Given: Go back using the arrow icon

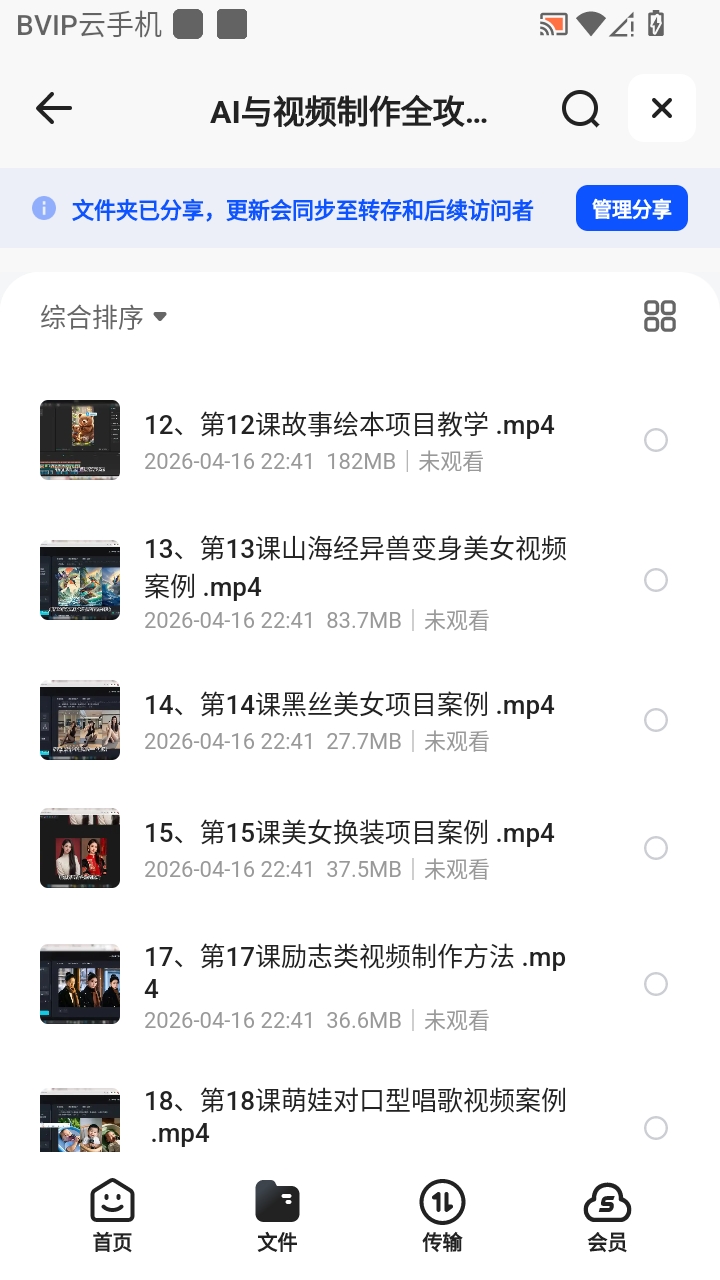Looking at the screenshot, I should [x=54, y=108].
